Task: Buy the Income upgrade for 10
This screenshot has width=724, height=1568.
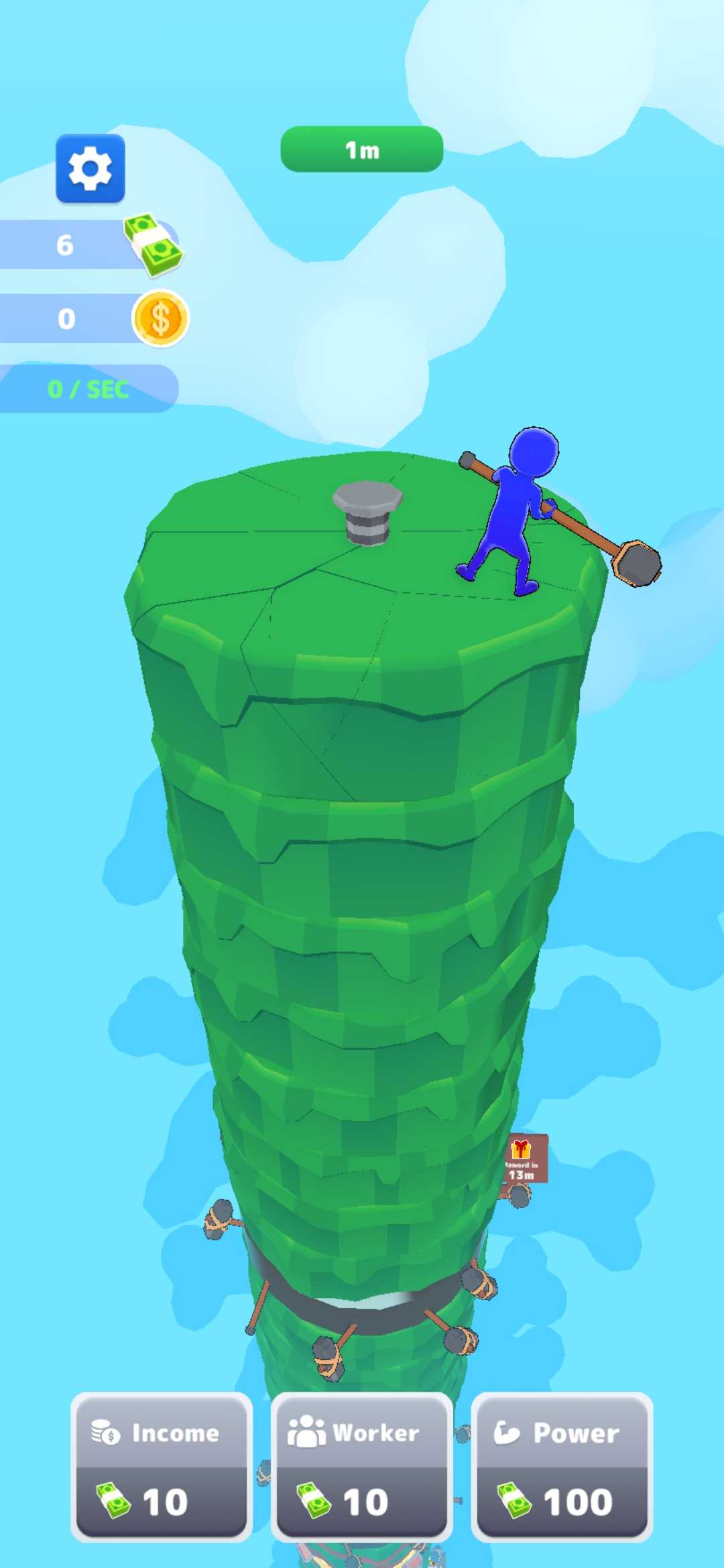Action: tap(162, 1466)
